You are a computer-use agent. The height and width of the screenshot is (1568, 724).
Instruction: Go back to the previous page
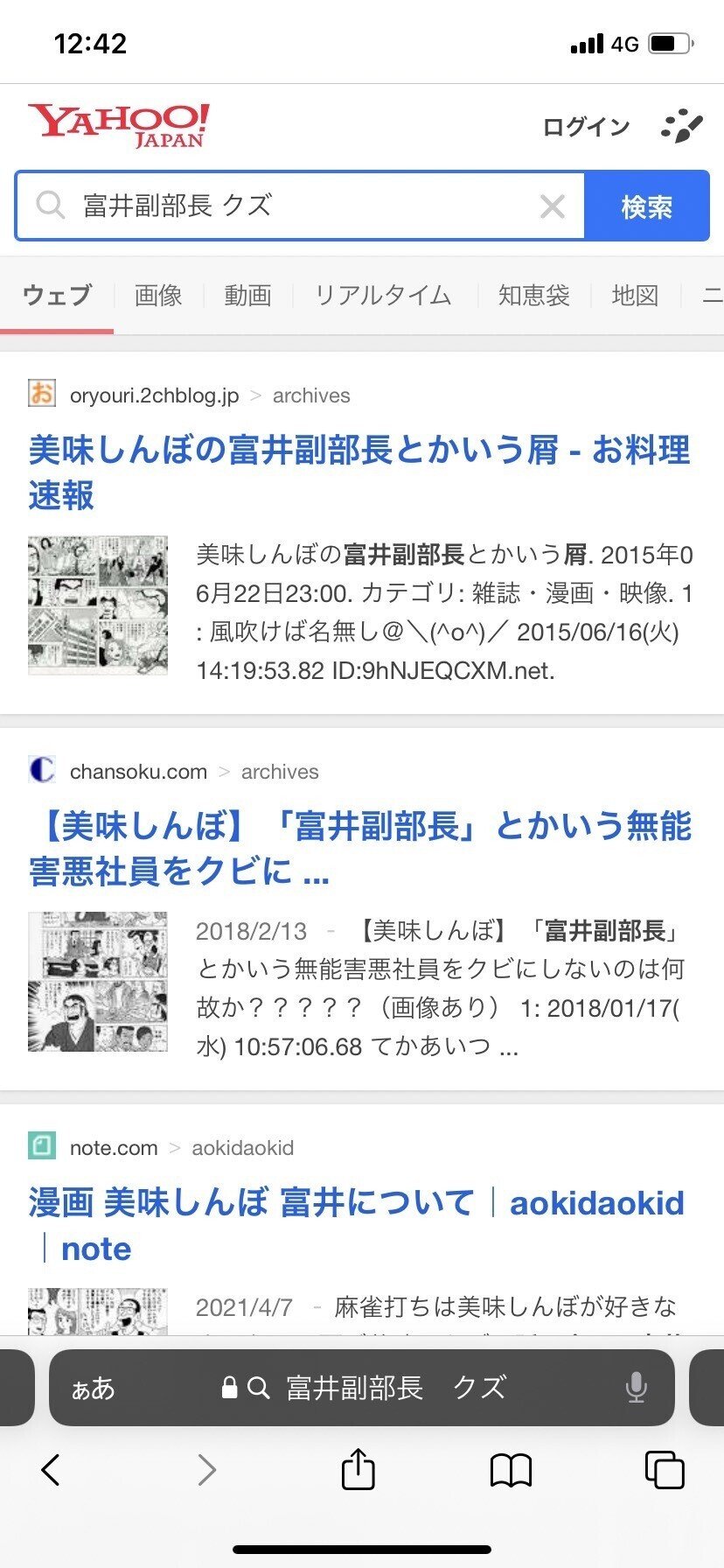tap(52, 1470)
